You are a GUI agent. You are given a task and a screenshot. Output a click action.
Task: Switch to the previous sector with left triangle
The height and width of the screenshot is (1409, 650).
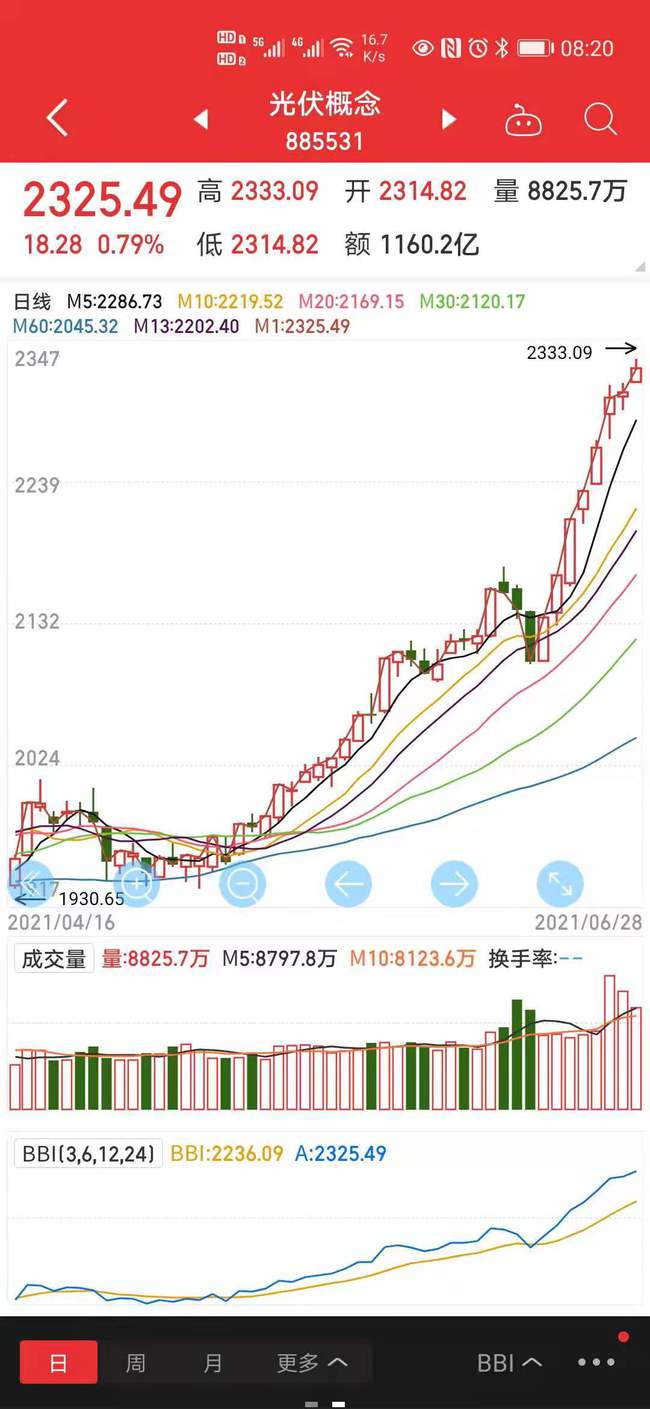(201, 120)
